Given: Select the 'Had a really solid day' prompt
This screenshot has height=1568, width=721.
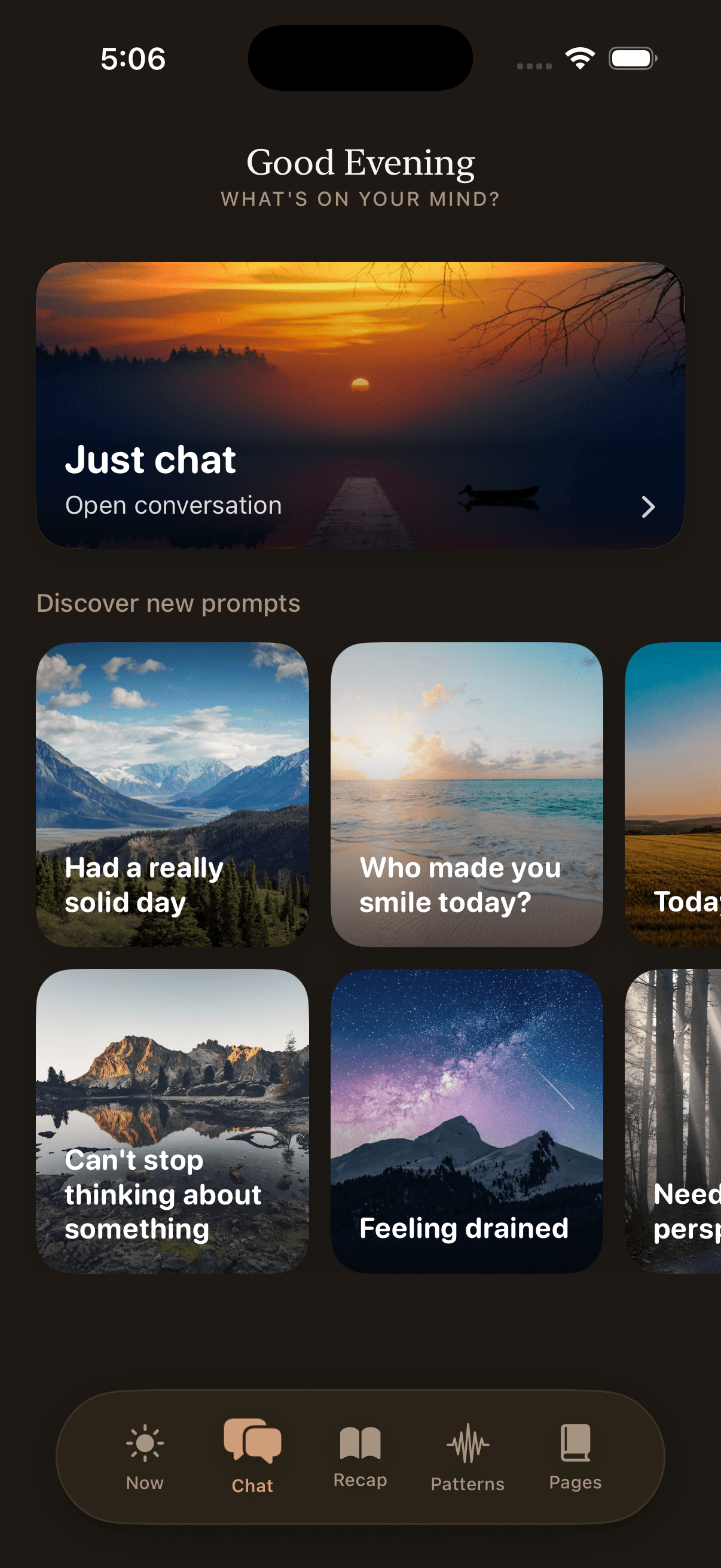Looking at the screenshot, I should coord(172,794).
